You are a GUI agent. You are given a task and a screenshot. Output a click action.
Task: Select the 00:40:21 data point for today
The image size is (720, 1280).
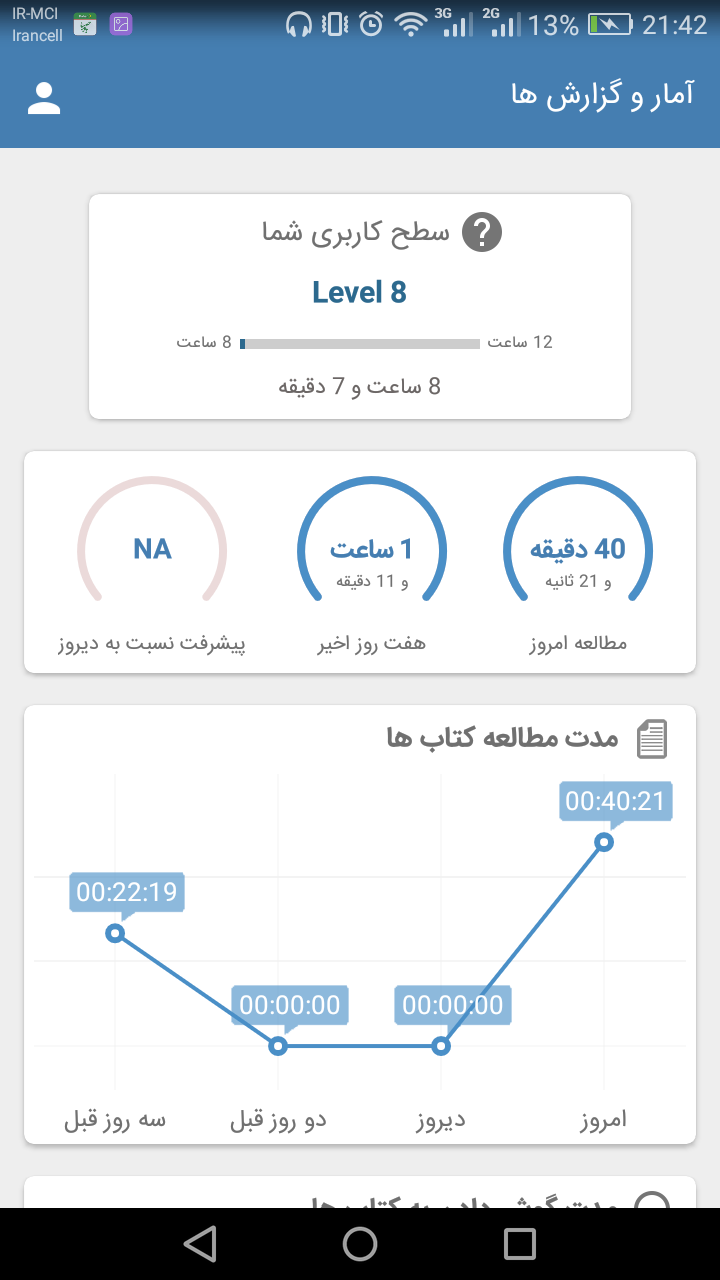click(x=603, y=842)
